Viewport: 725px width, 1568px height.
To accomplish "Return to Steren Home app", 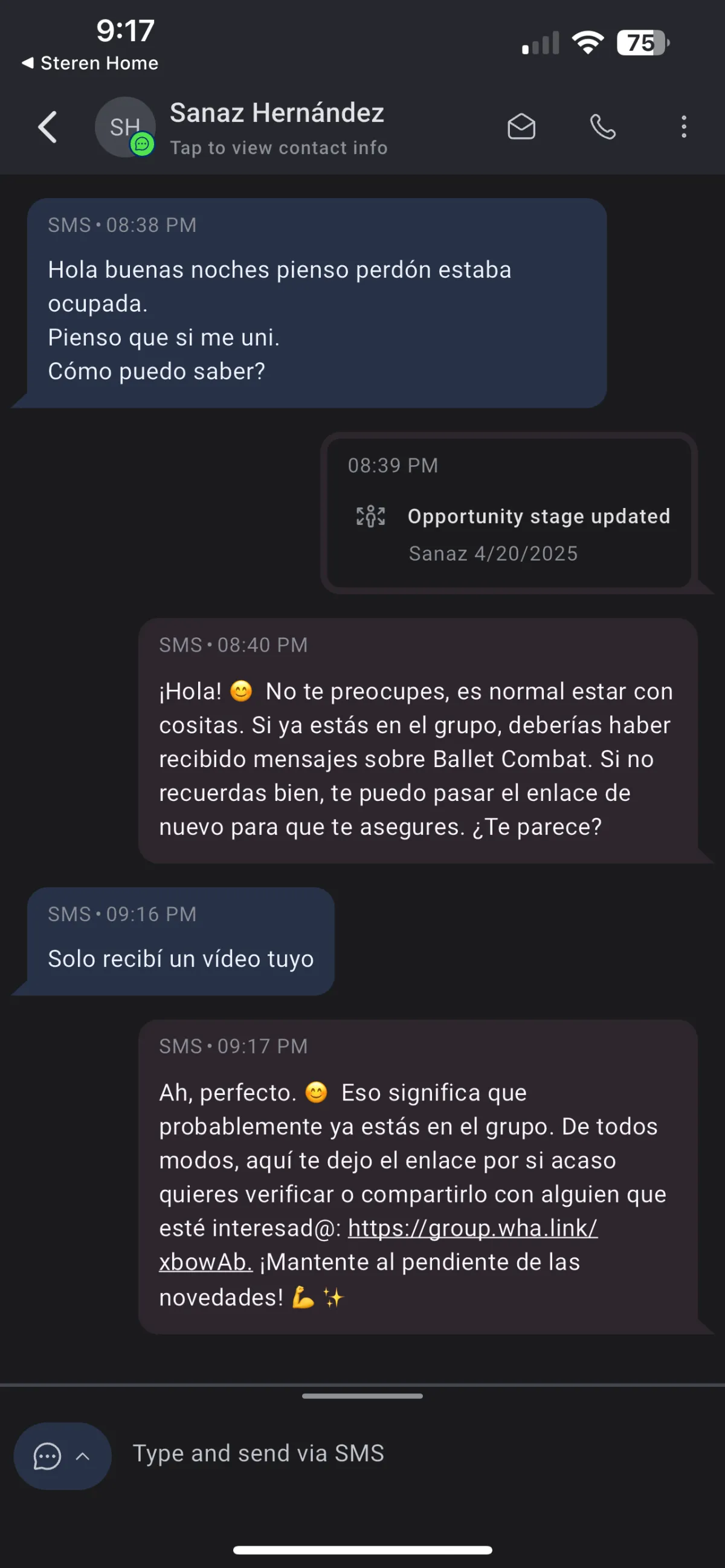I will point(90,63).
